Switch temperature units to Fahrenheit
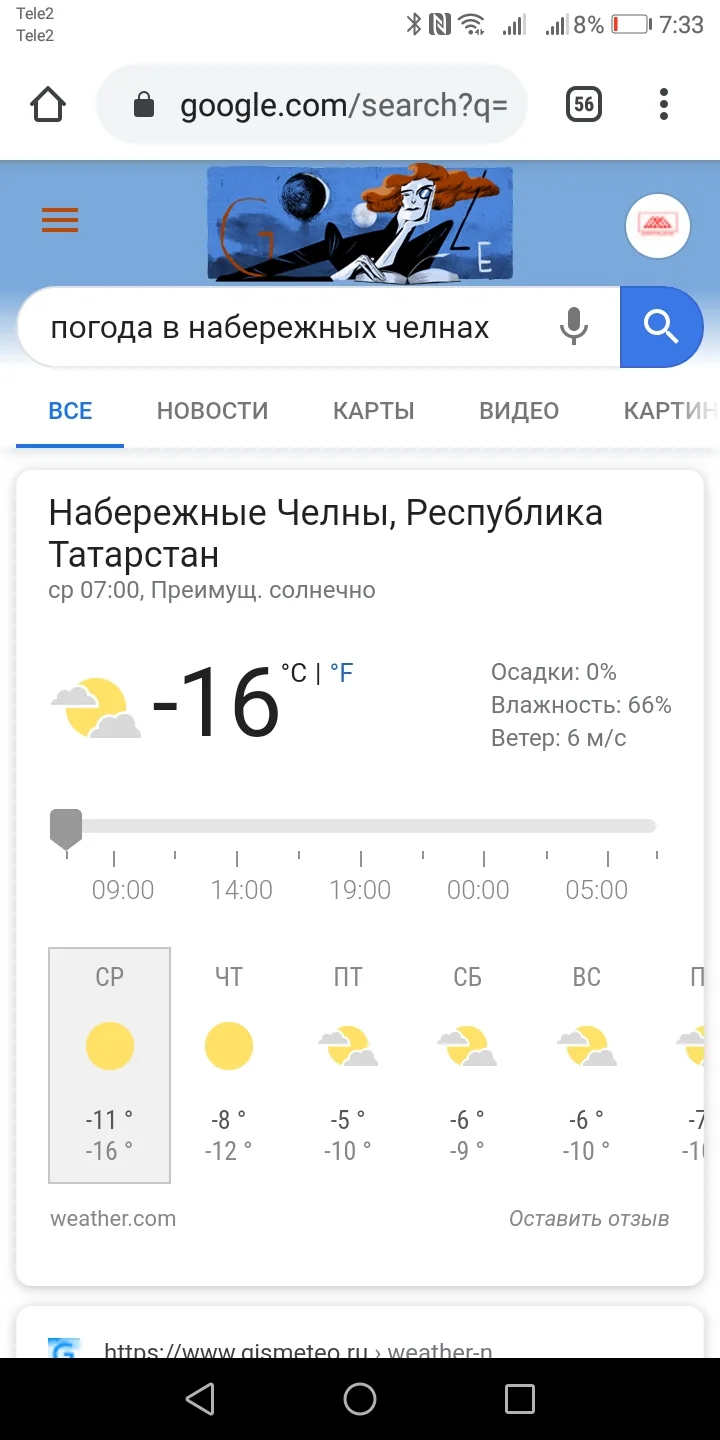This screenshot has height=1440, width=720. 342,672
